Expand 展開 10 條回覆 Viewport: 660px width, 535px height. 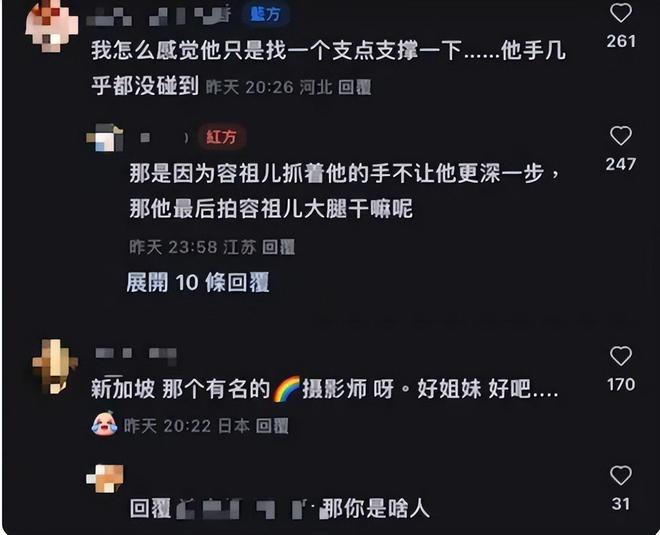tap(198, 283)
